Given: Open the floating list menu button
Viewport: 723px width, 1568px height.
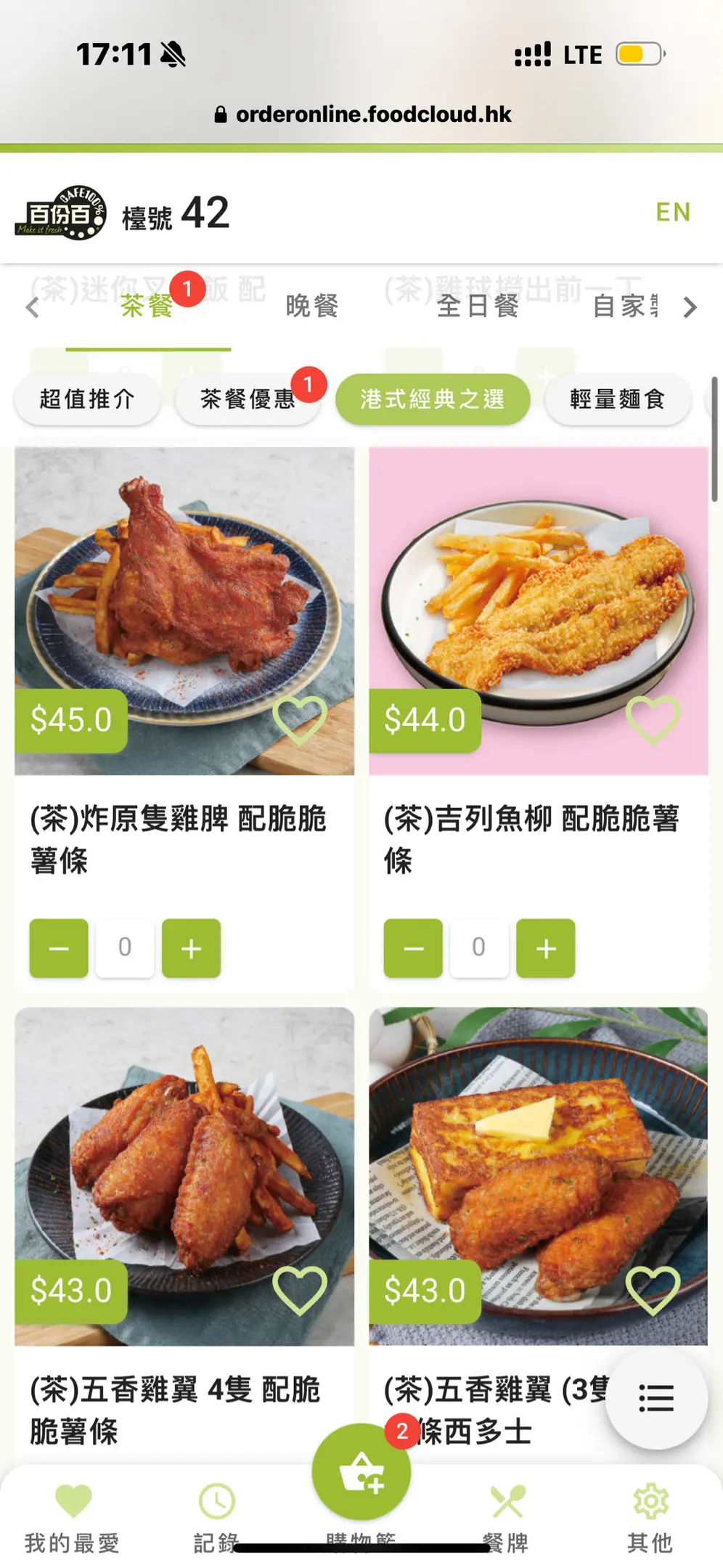Looking at the screenshot, I should 656,1398.
